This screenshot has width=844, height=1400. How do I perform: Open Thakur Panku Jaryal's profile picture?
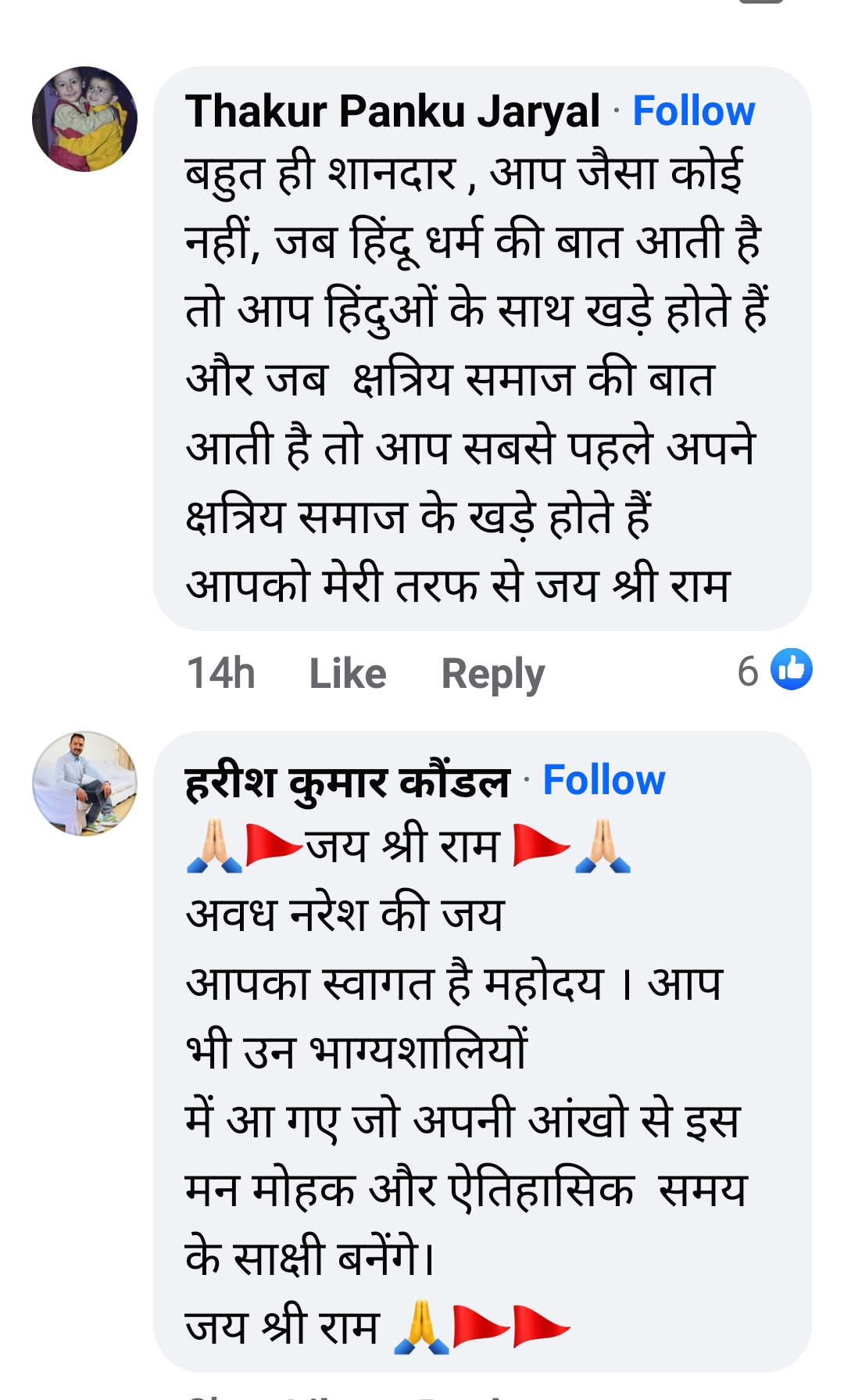point(84,120)
